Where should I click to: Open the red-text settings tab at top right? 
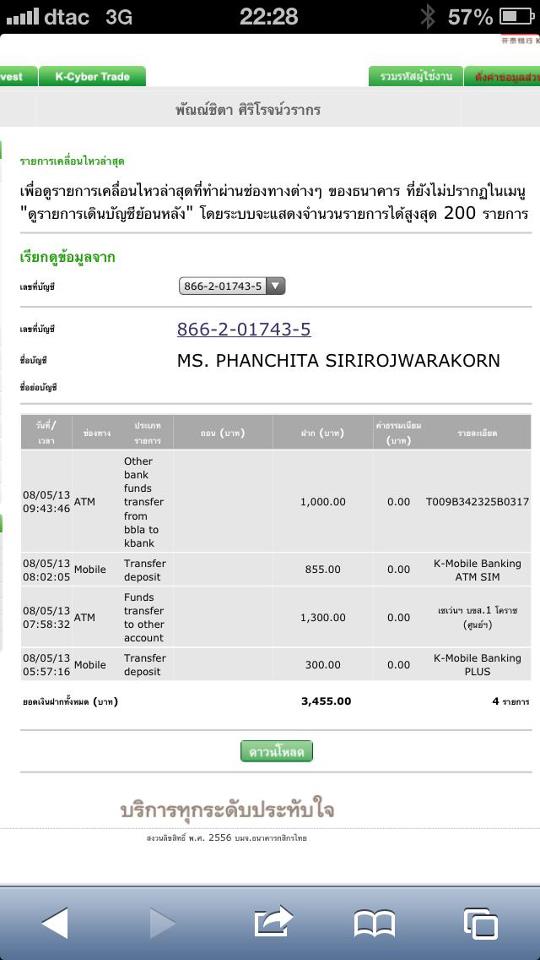click(502, 77)
